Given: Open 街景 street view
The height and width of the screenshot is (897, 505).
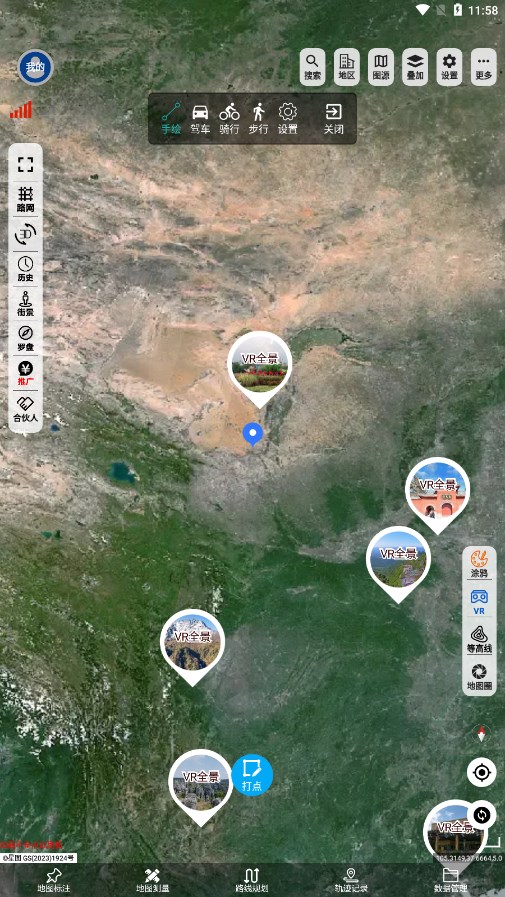Looking at the screenshot, I should tap(25, 304).
